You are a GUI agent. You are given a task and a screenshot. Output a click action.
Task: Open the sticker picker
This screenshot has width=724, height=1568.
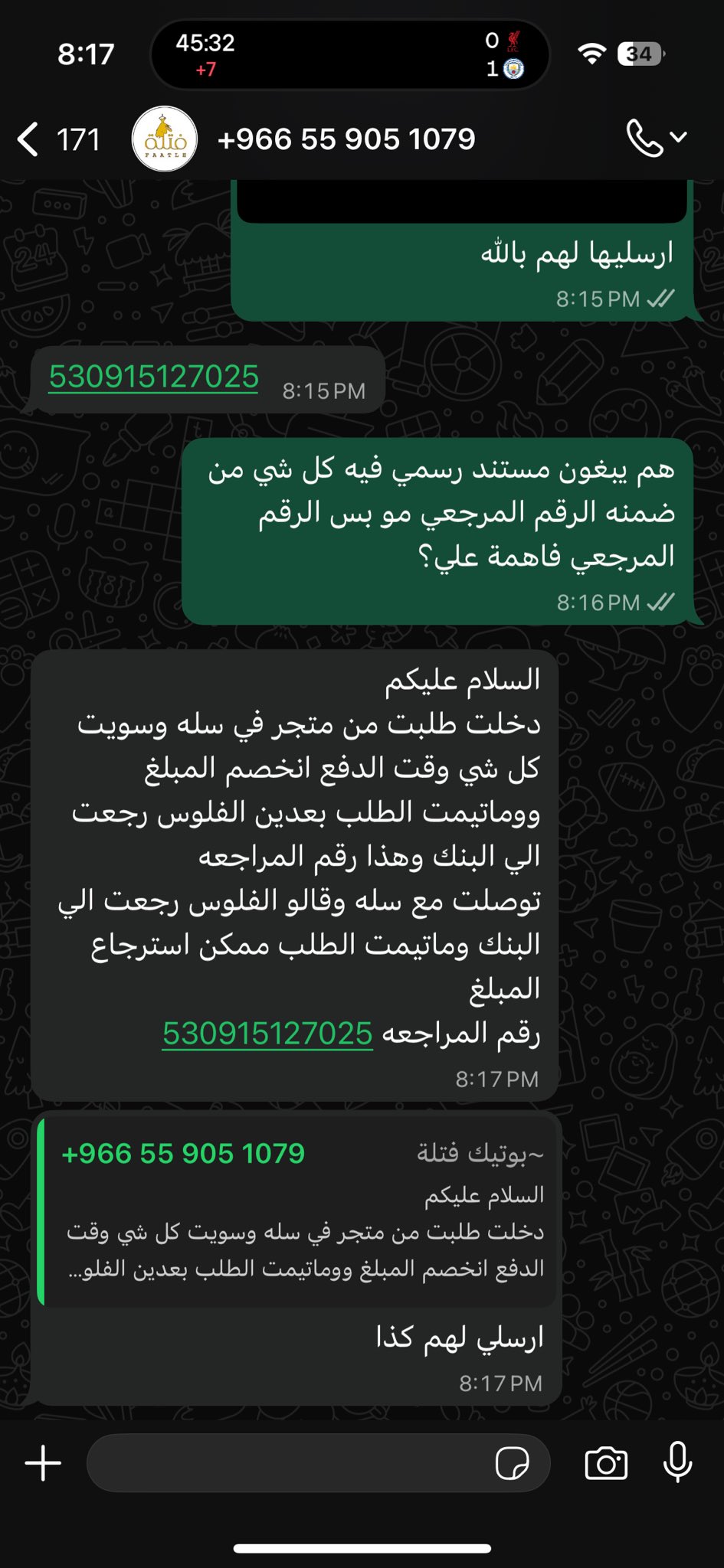pos(512,1463)
